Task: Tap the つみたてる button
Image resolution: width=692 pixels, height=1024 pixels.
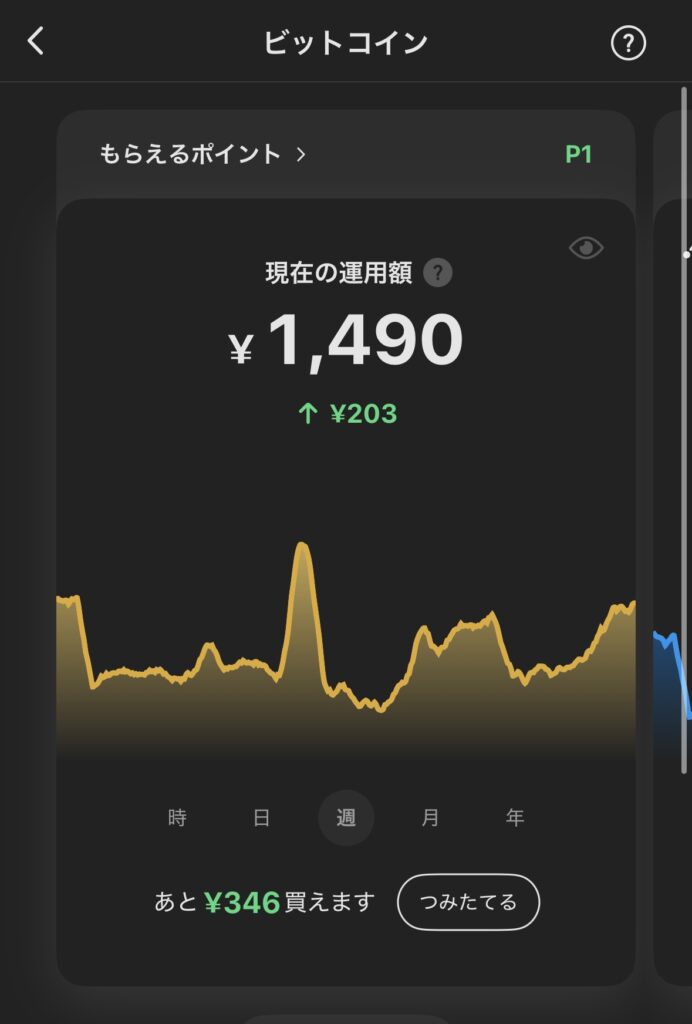Action: [x=468, y=902]
